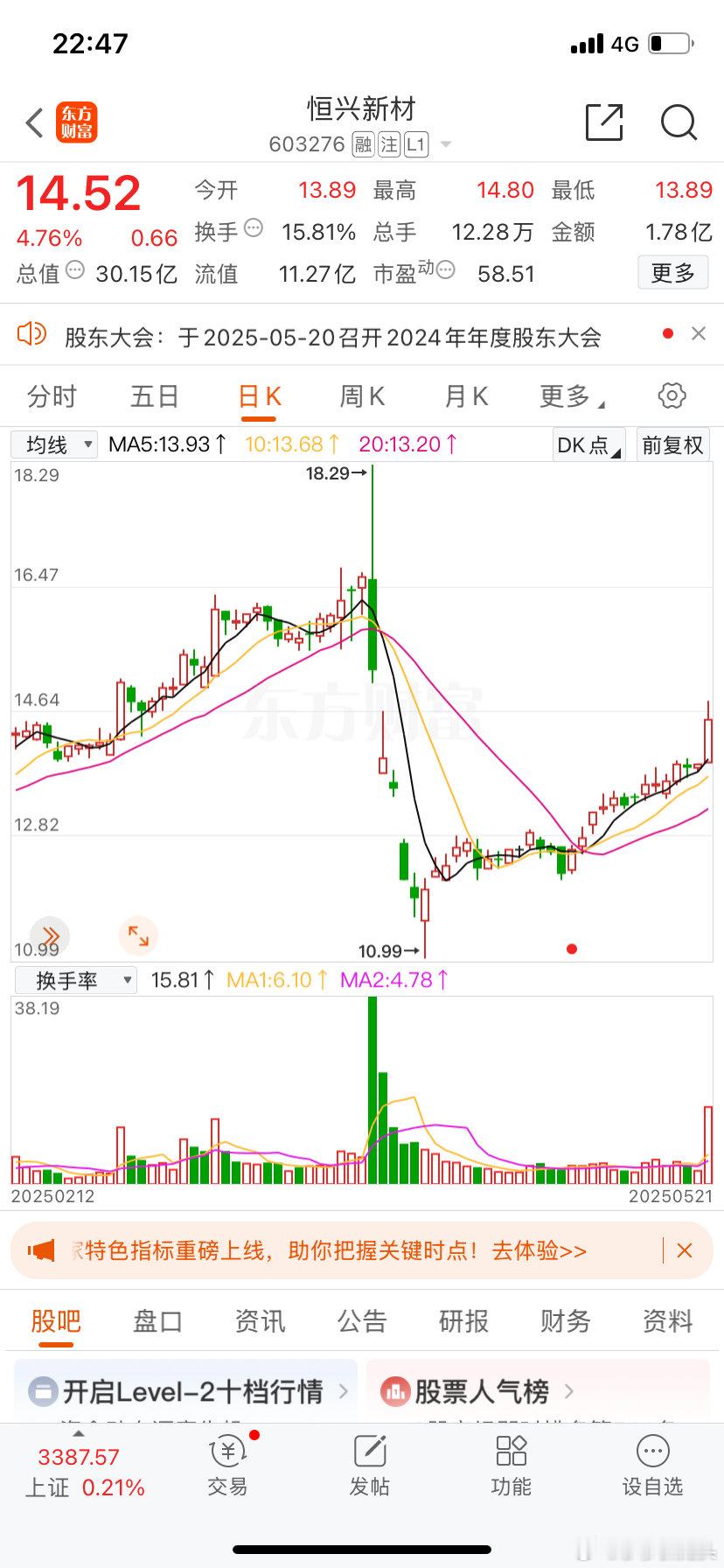Screen dimensions: 724x1568
Task: Select the 周K chart tab
Action: [x=362, y=396]
